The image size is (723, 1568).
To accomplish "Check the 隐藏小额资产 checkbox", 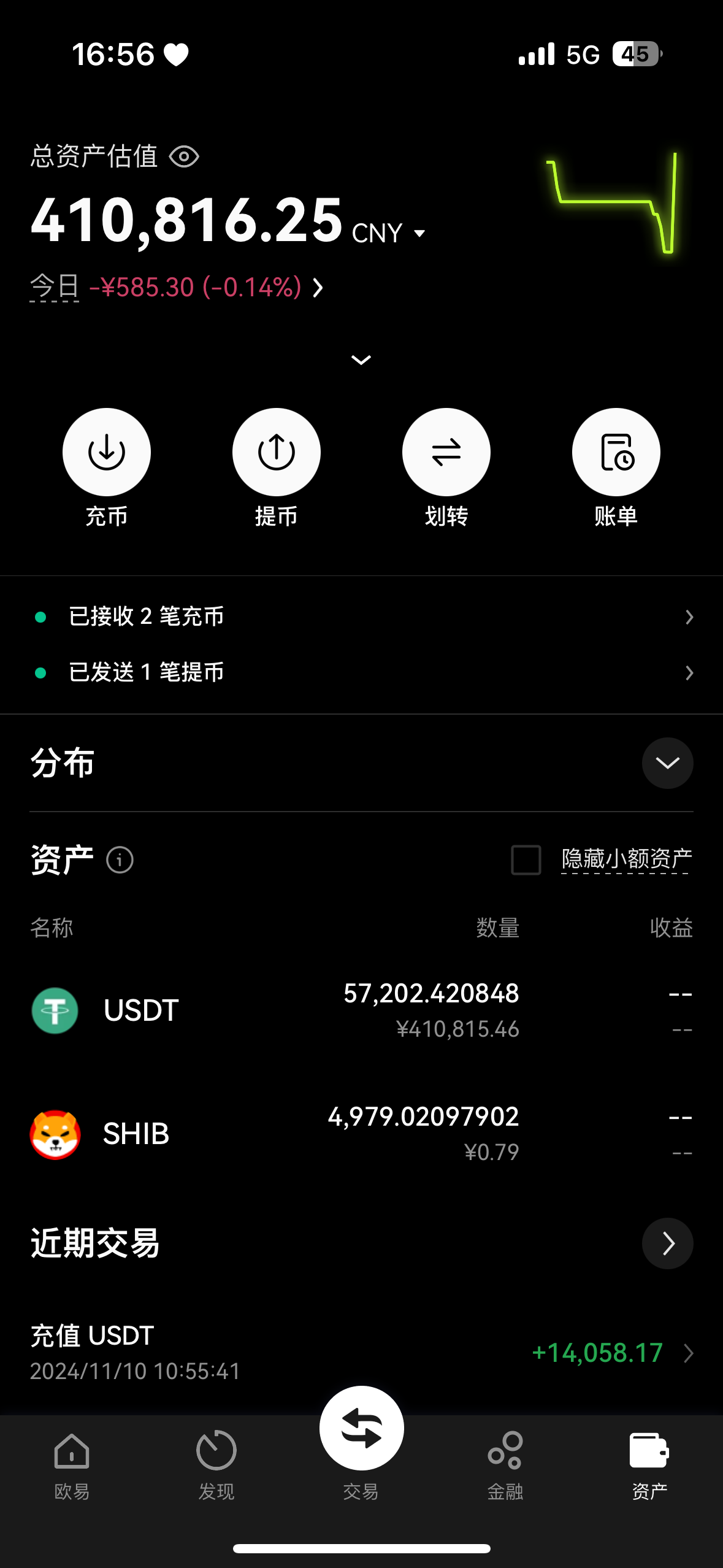I will [x=526, y=859].
